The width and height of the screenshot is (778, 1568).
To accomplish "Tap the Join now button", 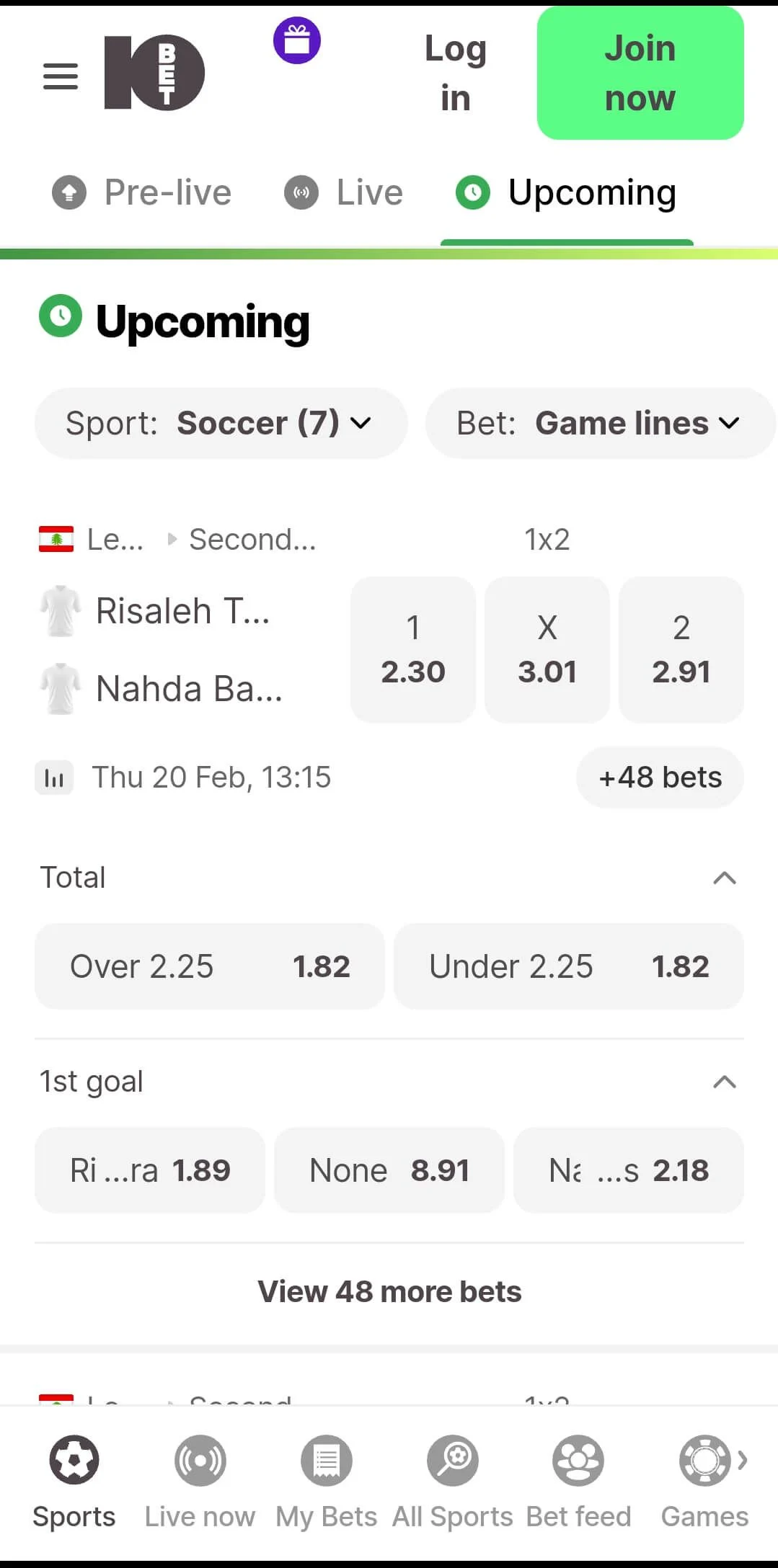I will [640, 73].
